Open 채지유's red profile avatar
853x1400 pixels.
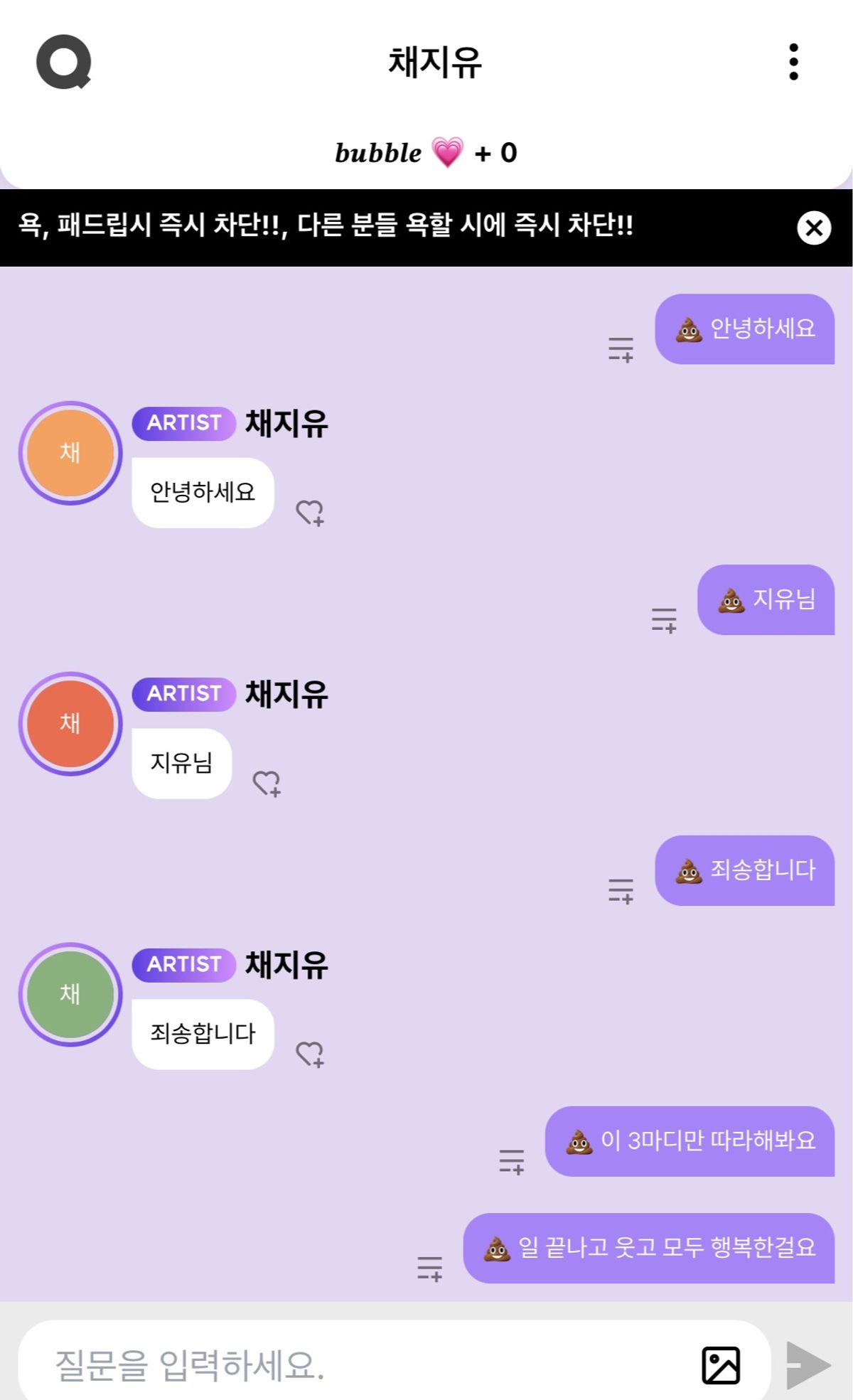[70, 724]
